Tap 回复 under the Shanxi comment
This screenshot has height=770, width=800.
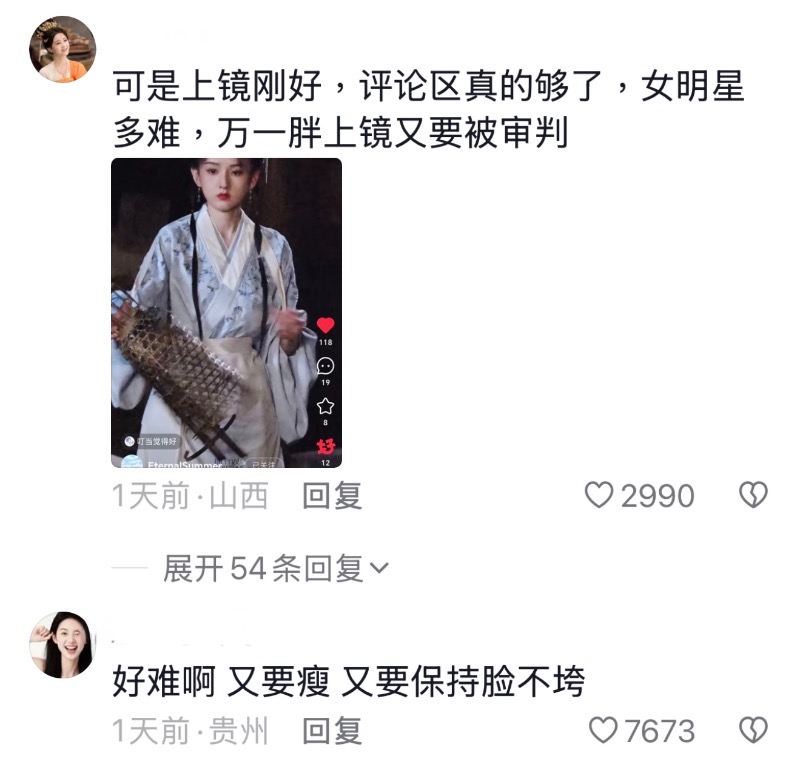[x=332, y=496]
